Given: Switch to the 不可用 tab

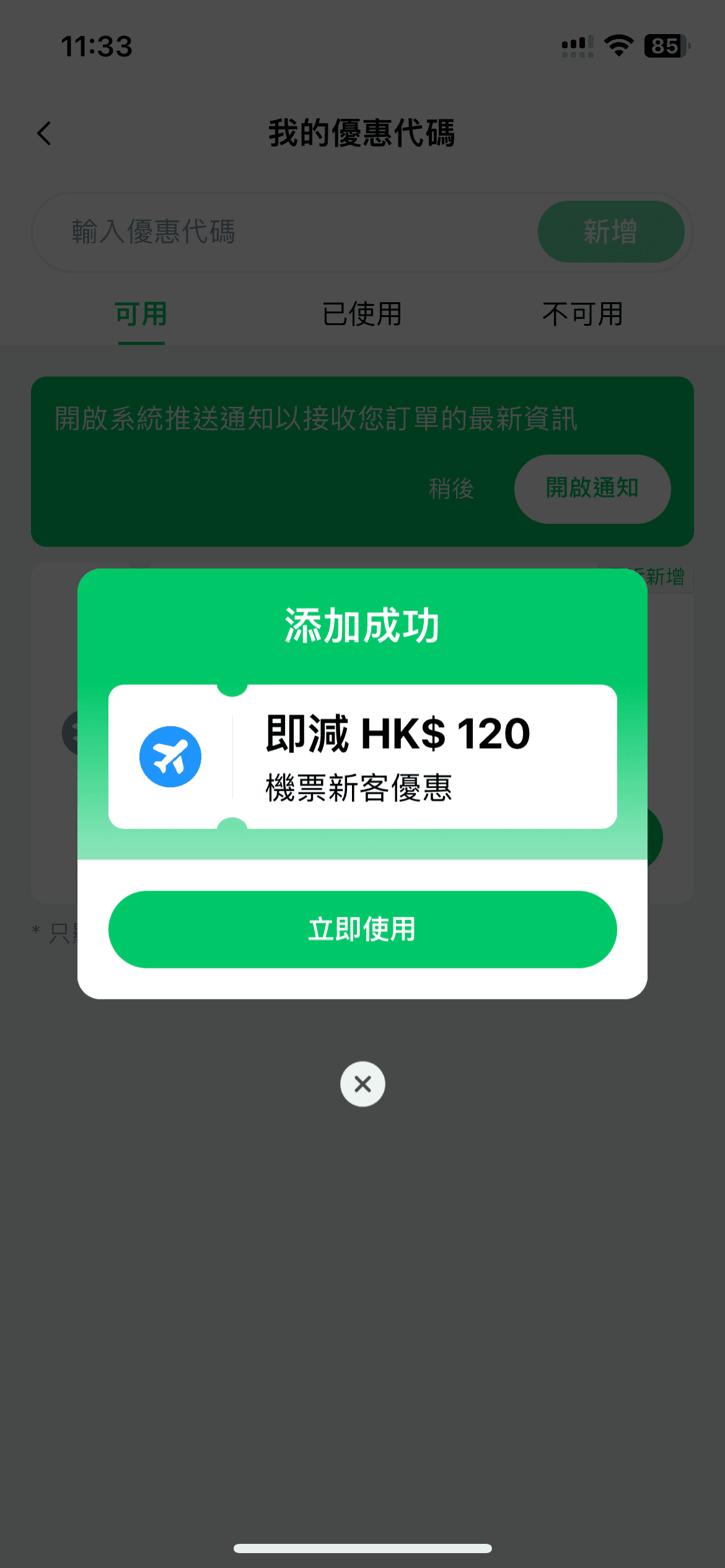Looking at the screenshot, I should [582, 314].
